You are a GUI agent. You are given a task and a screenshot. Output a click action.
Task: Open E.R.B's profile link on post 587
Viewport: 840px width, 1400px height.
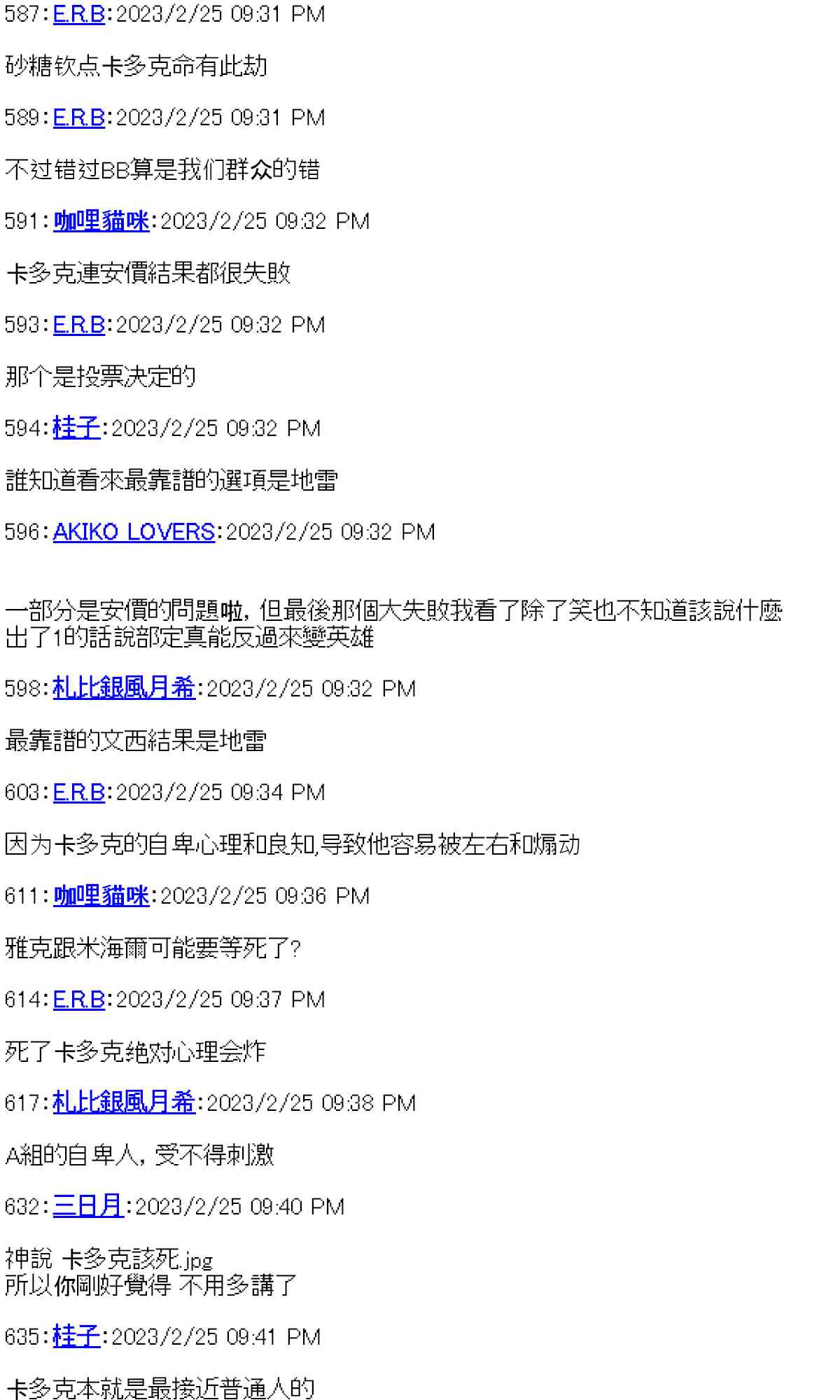79,14
